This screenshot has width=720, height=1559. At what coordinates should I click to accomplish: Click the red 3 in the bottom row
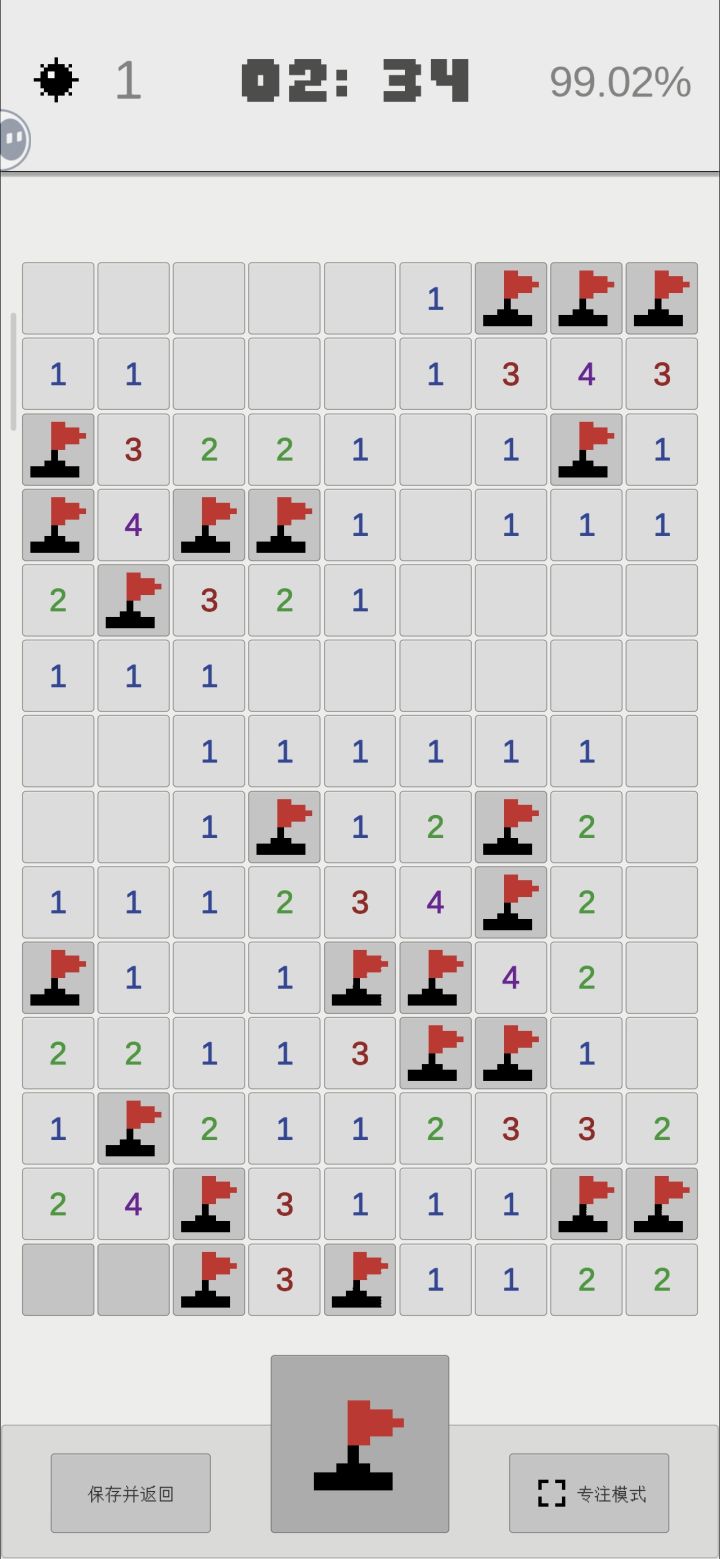[x=284, y=1279]
